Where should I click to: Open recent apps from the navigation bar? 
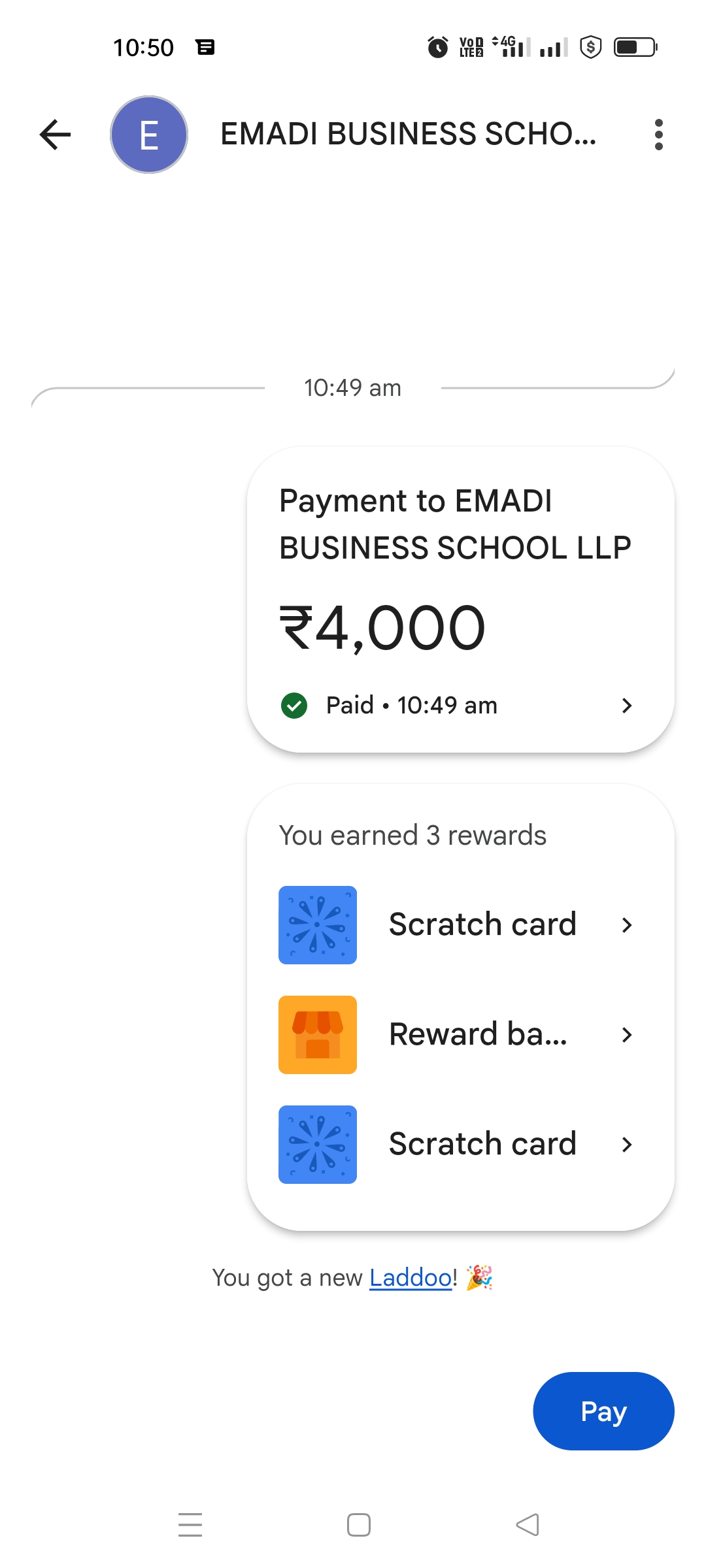tap(190, 1525)
